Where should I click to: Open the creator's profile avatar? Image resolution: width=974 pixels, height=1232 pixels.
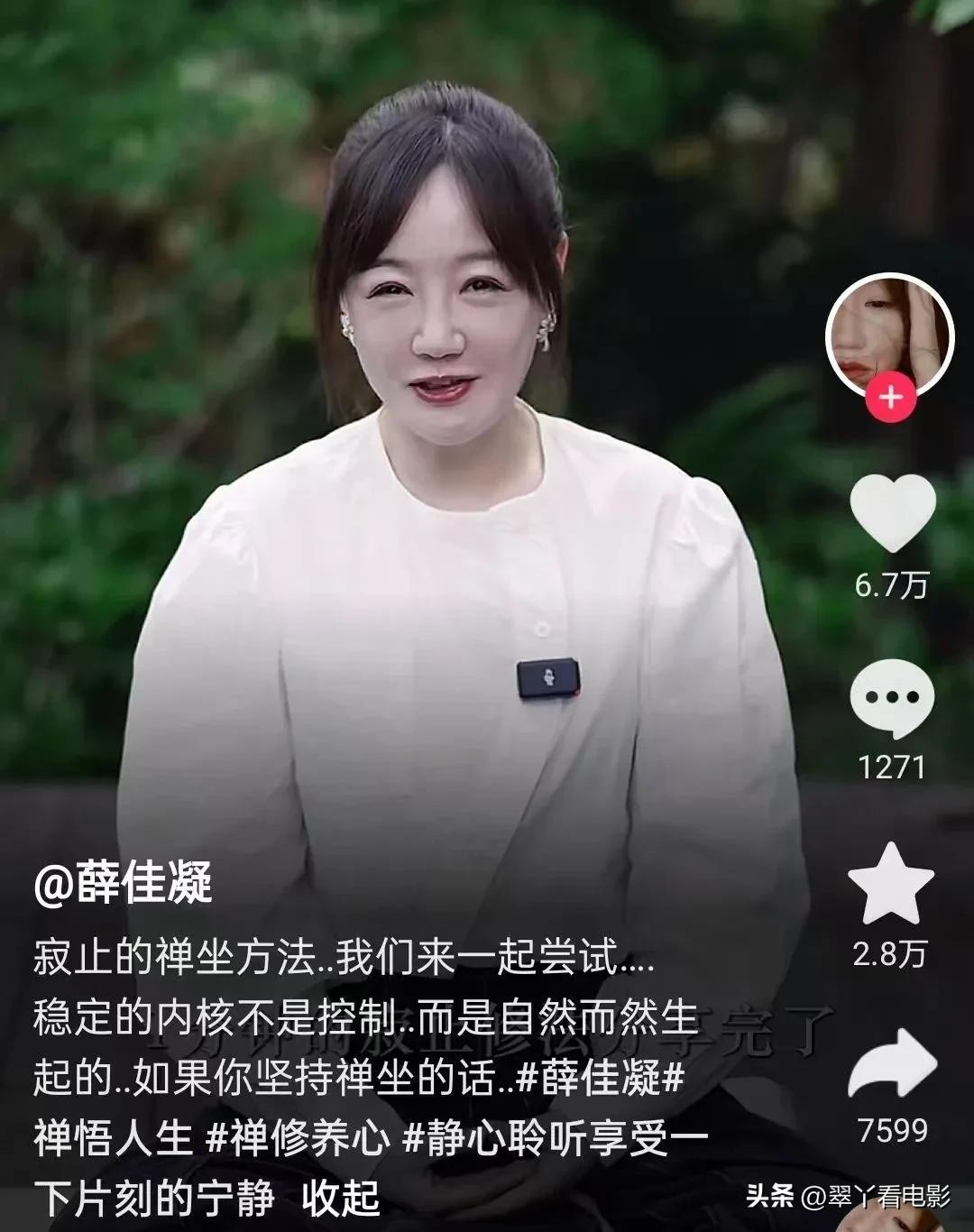coord(890,335)
